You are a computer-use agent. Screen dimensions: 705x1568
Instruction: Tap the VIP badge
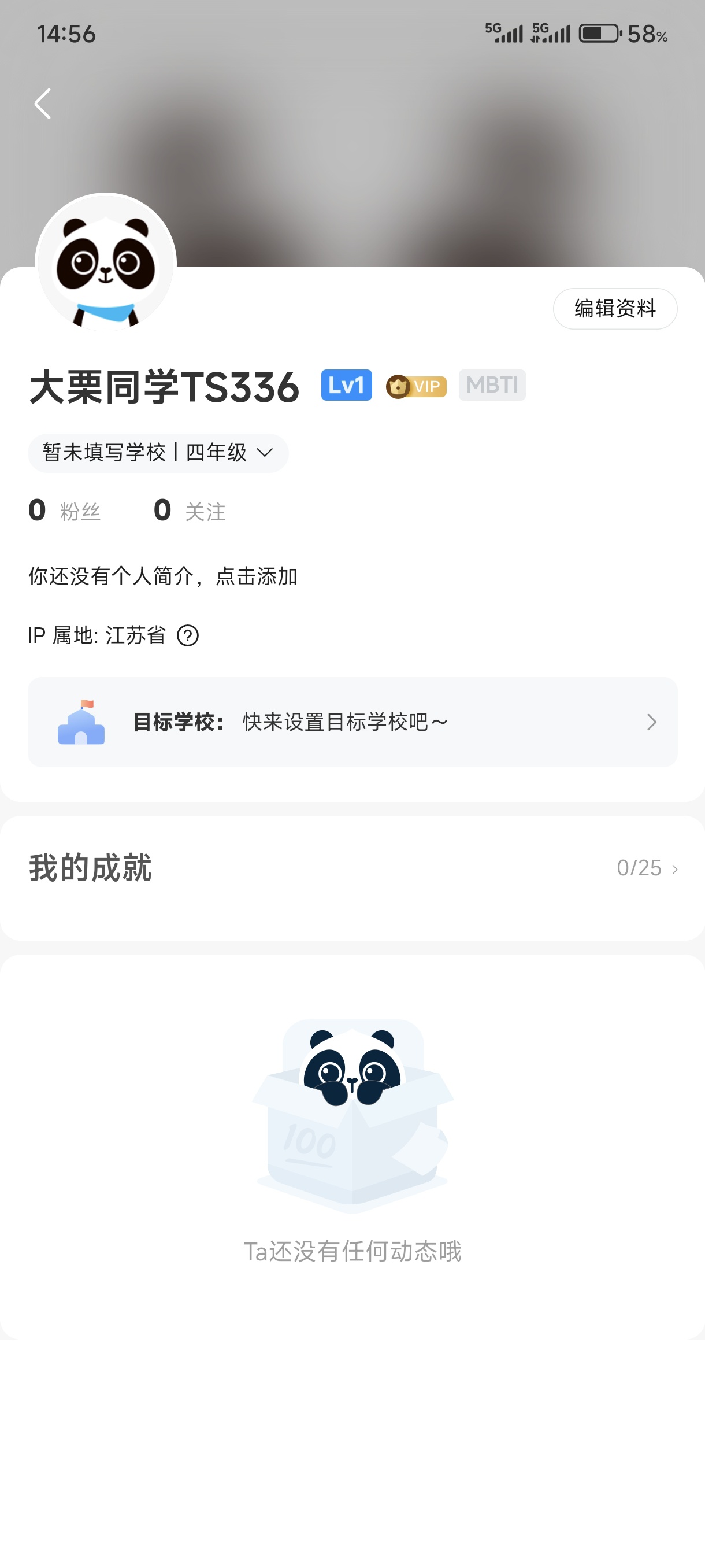[416, 387]
